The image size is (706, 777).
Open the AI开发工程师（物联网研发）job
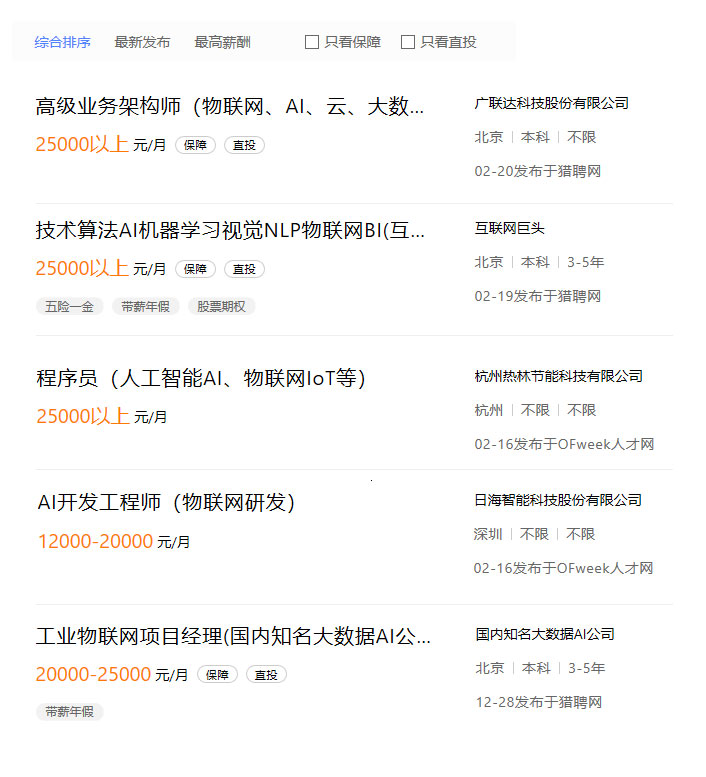point(166,503)
